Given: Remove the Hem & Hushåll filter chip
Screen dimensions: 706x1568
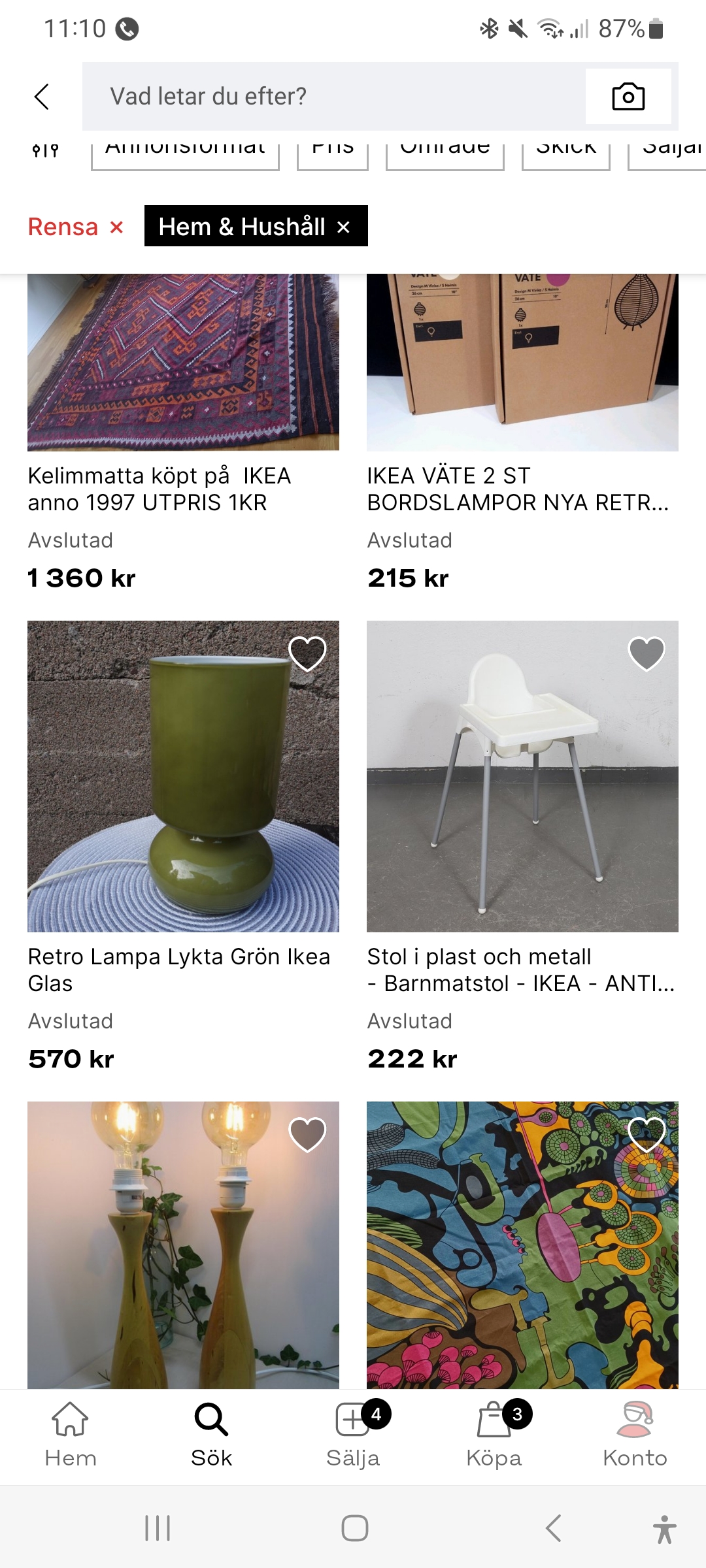Looking at the screenshot, I should coord(343,227).
